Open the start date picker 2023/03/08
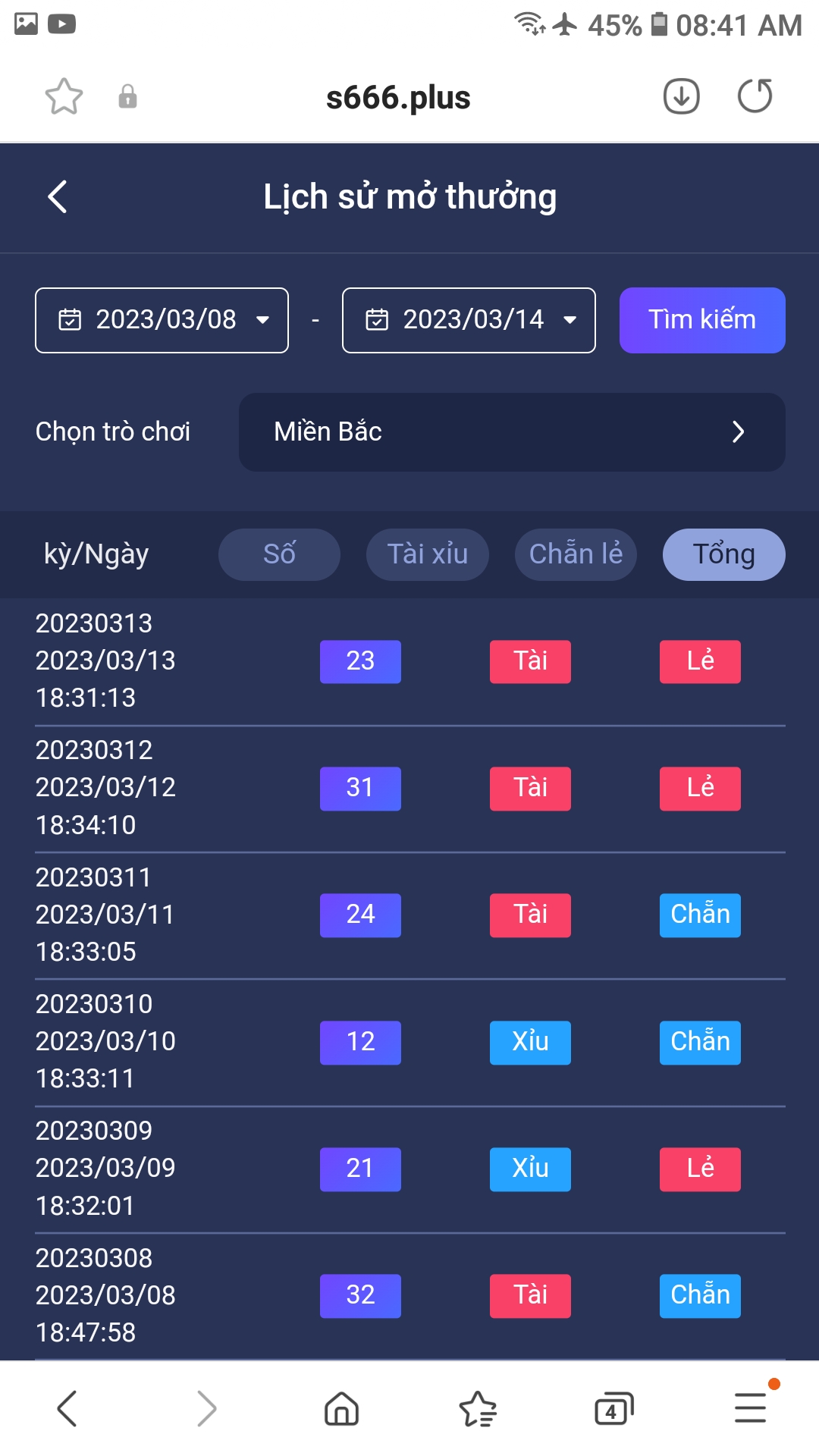 tap(162, 320)
